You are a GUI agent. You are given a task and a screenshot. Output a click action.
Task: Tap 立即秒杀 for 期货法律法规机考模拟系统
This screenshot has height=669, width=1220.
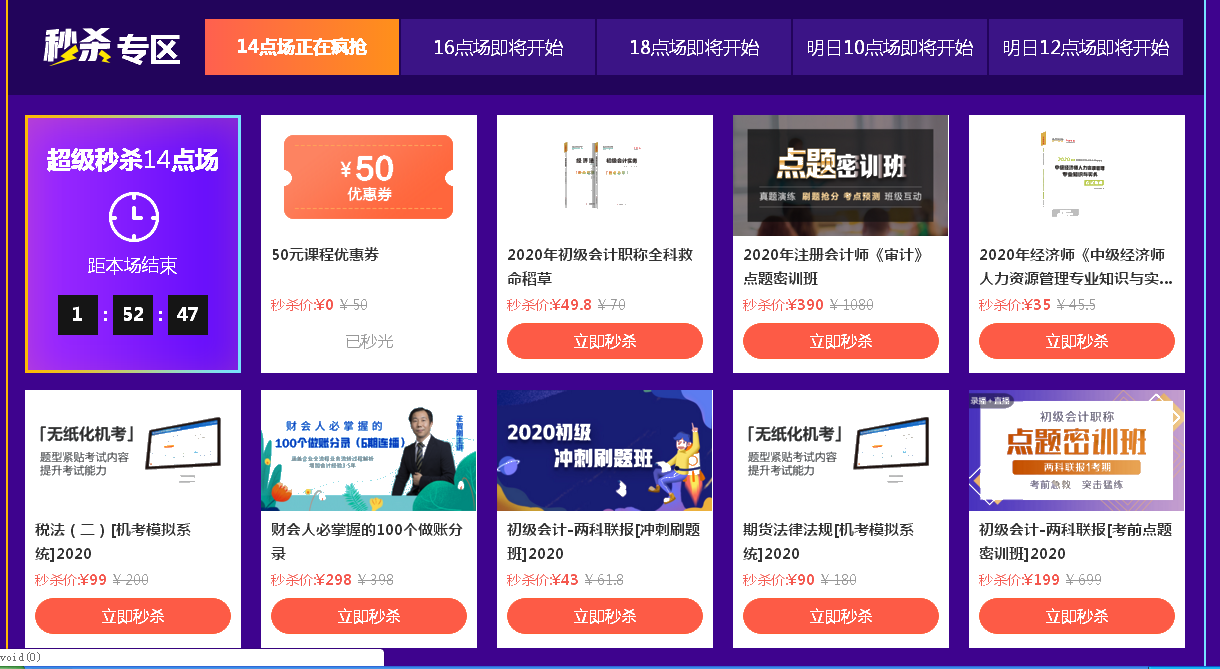pos(840,616)
